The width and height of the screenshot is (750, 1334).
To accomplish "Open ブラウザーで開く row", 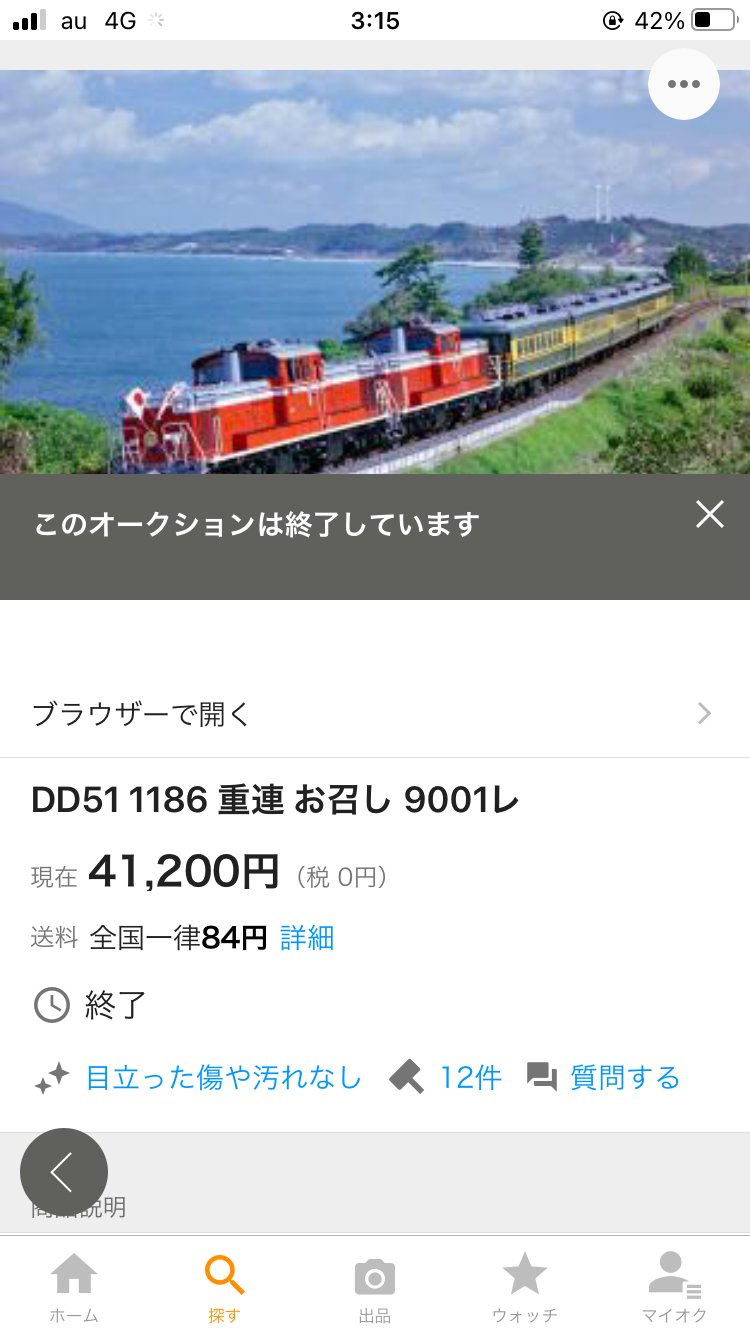I will (x=375, y=714).
